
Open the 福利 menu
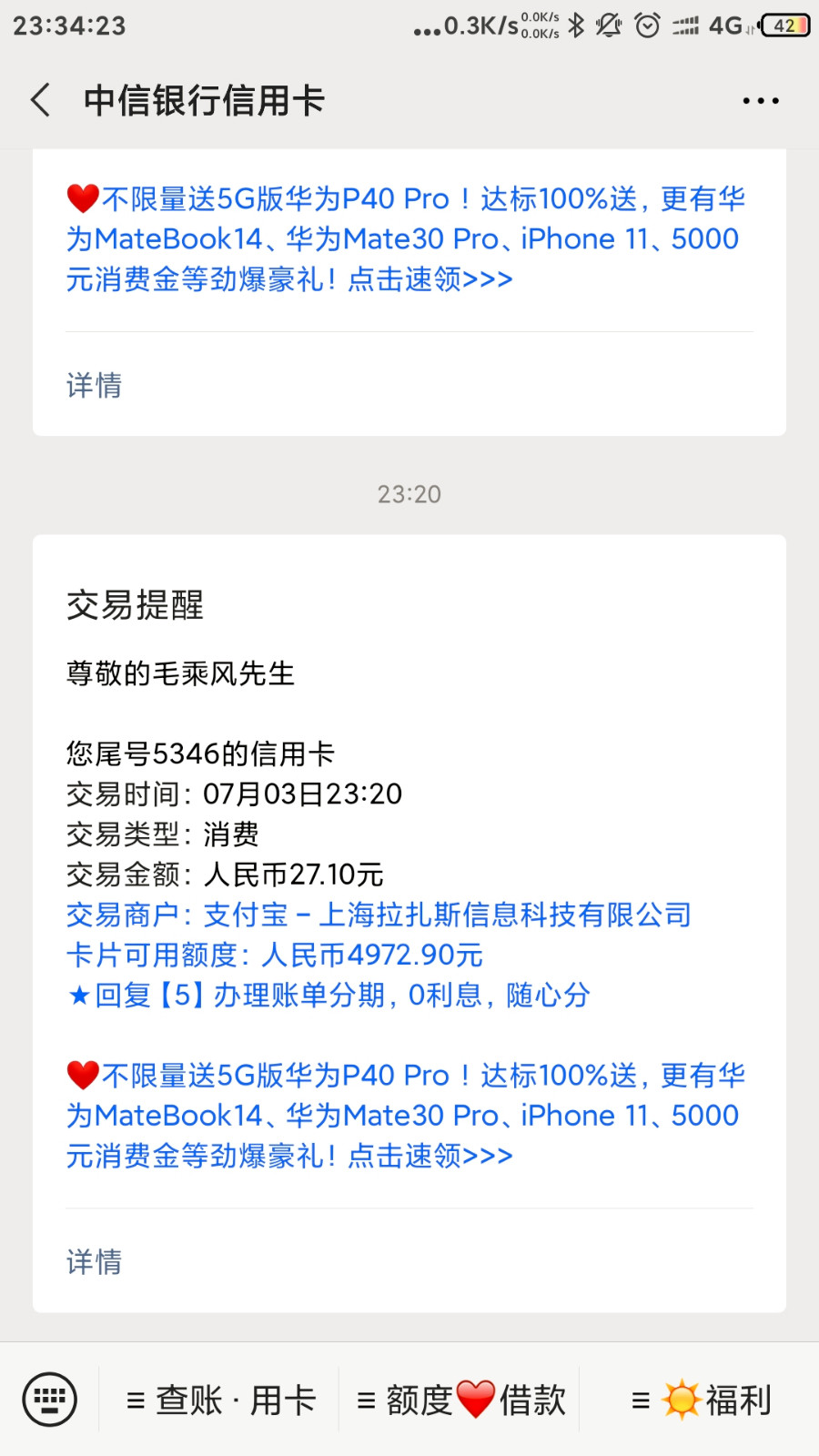pos(702,1400)
